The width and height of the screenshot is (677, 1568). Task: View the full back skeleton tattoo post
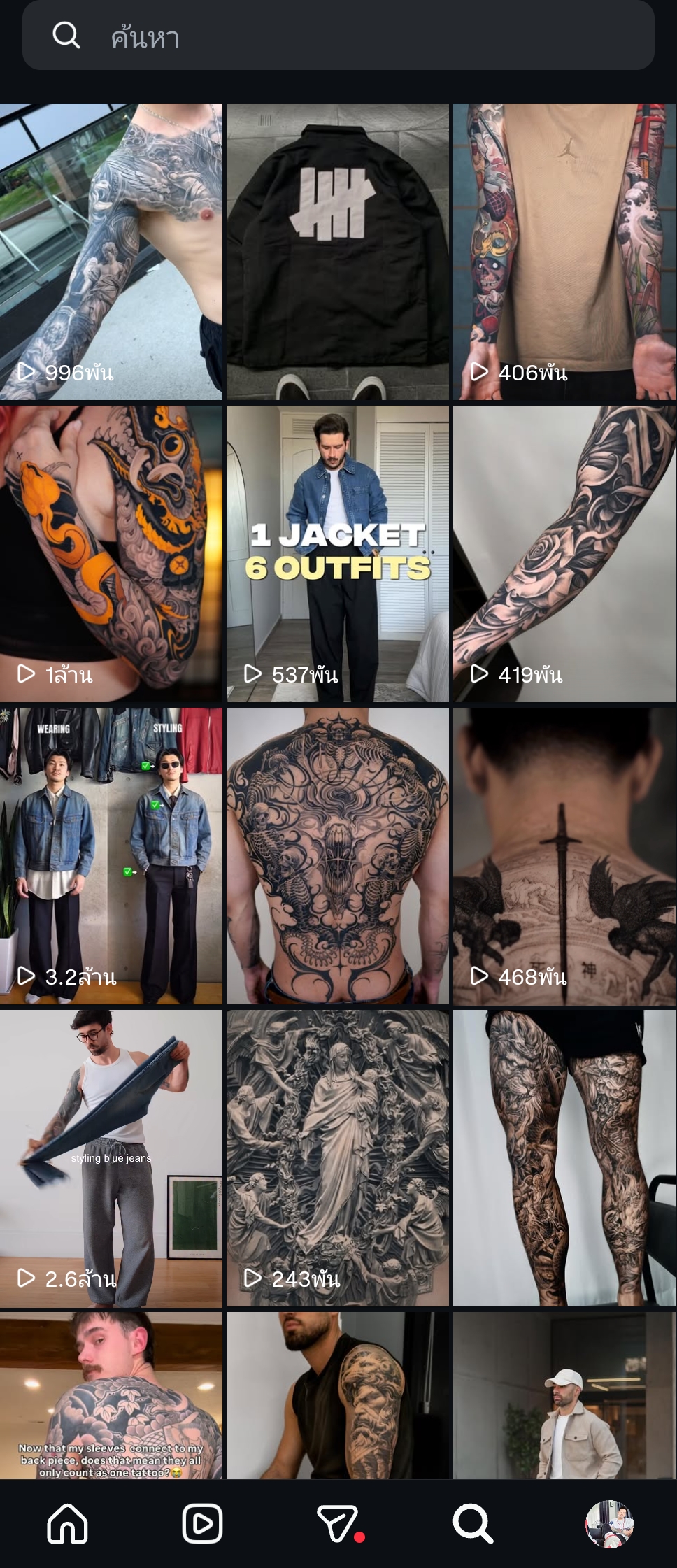[338, 856]
